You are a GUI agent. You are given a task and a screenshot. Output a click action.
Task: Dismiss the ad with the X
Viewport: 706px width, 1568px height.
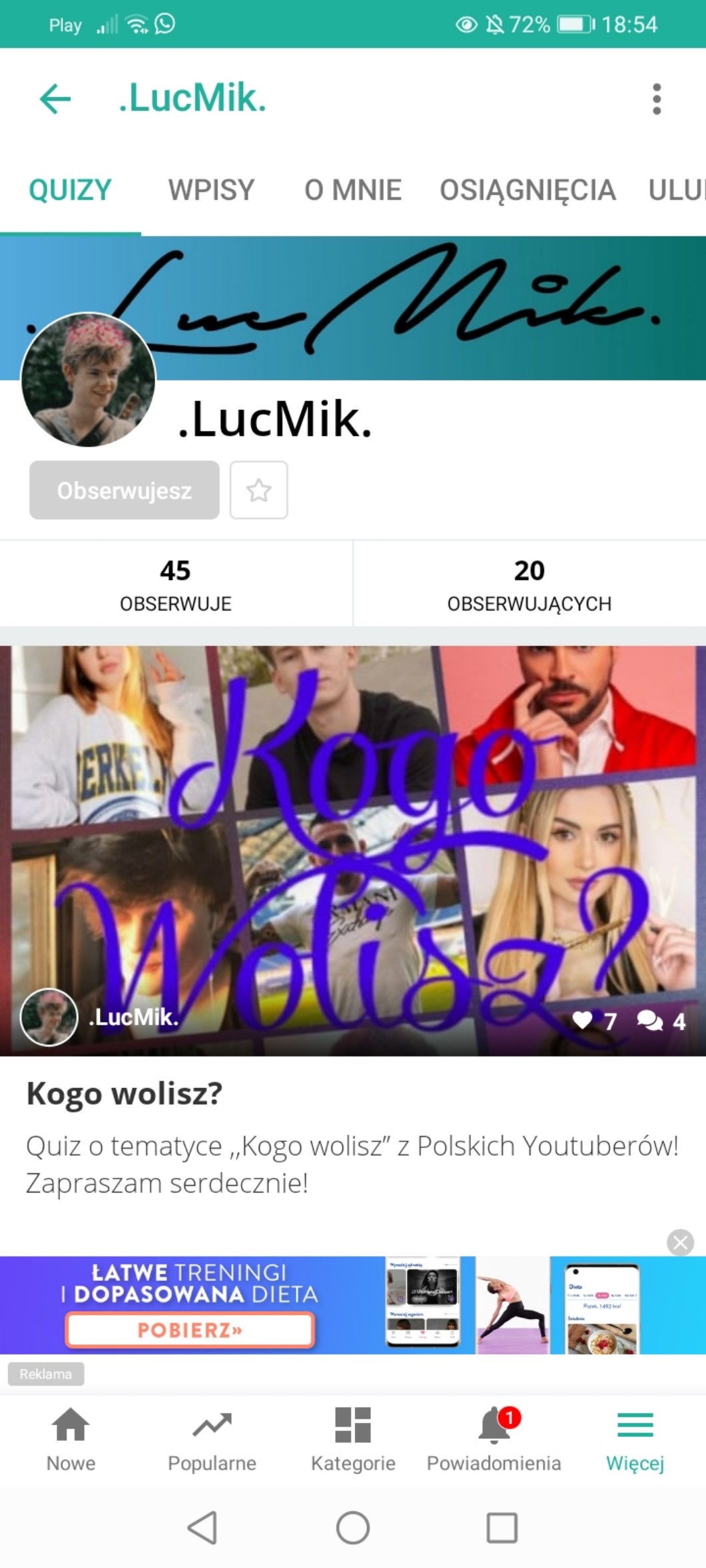pos(680,1242)
